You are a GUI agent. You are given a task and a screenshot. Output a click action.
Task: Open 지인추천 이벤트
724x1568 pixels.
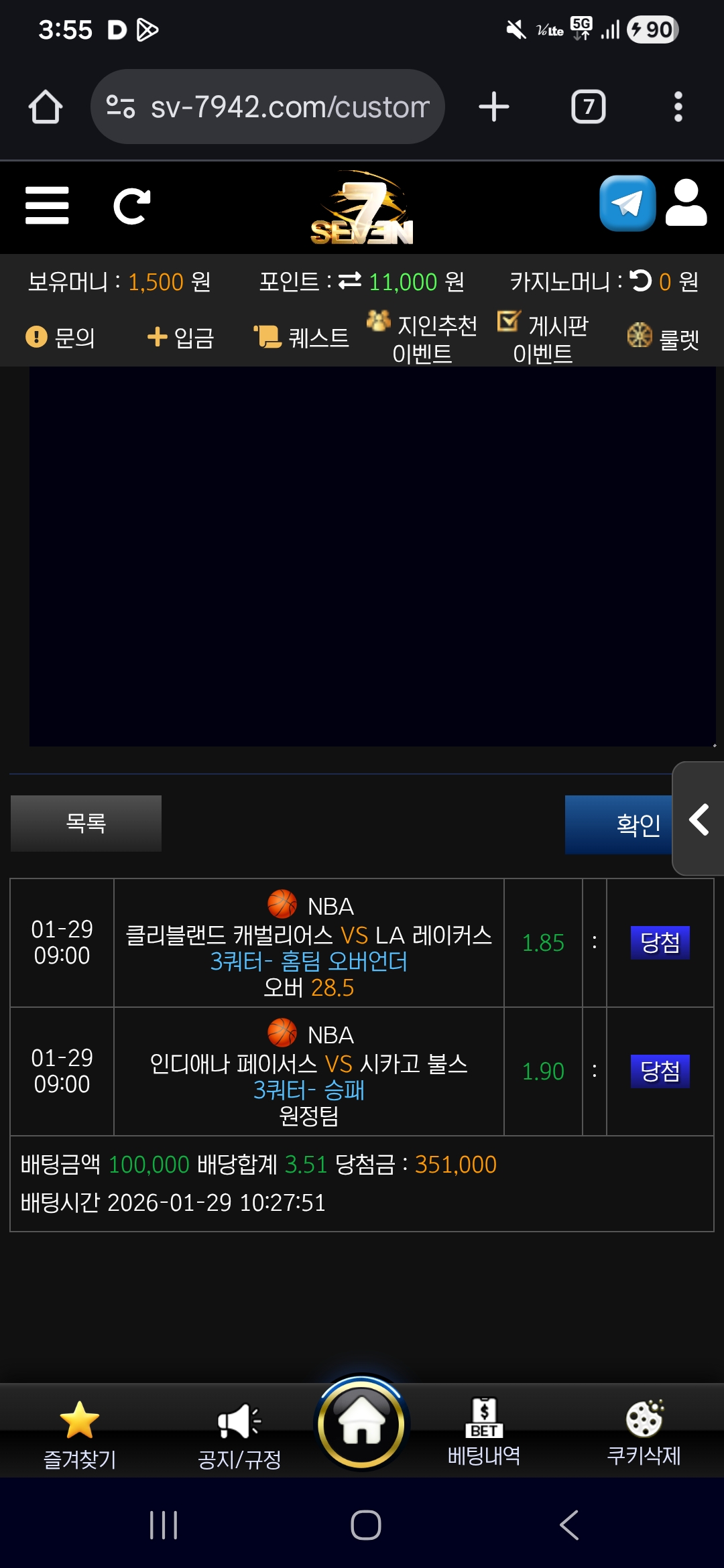422,338
